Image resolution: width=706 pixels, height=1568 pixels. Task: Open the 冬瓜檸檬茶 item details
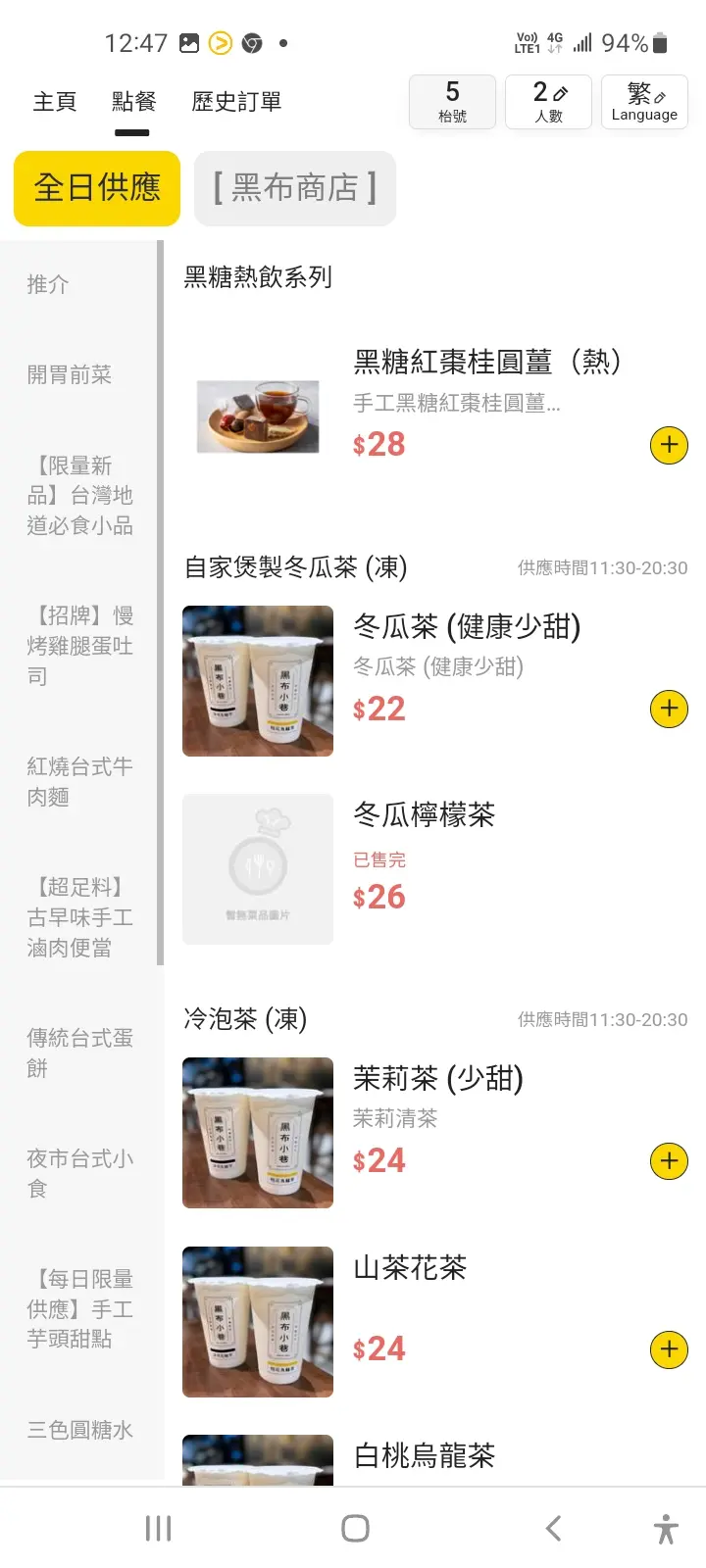tap(424, 815)
